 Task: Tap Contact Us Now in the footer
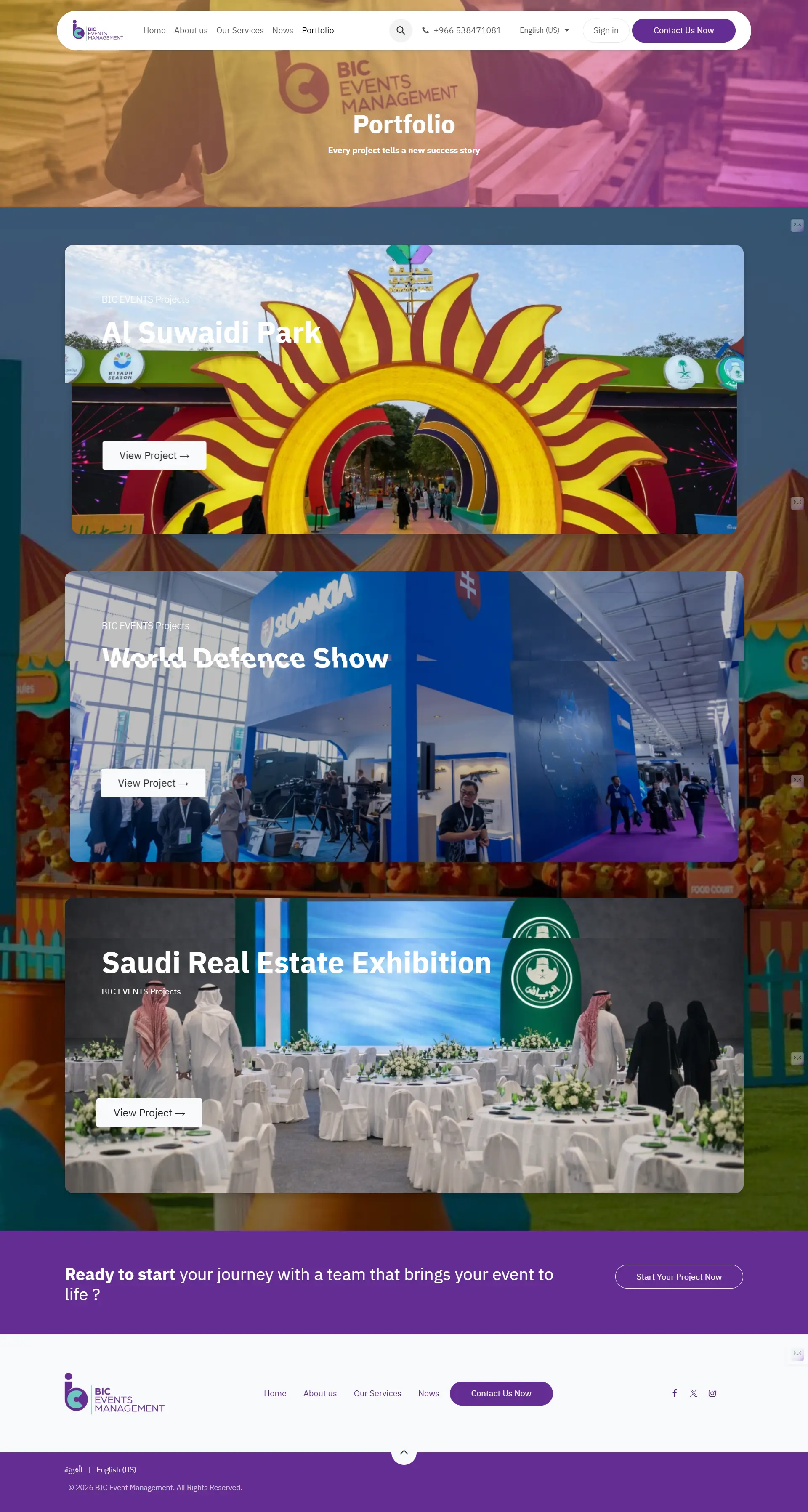500,1393
